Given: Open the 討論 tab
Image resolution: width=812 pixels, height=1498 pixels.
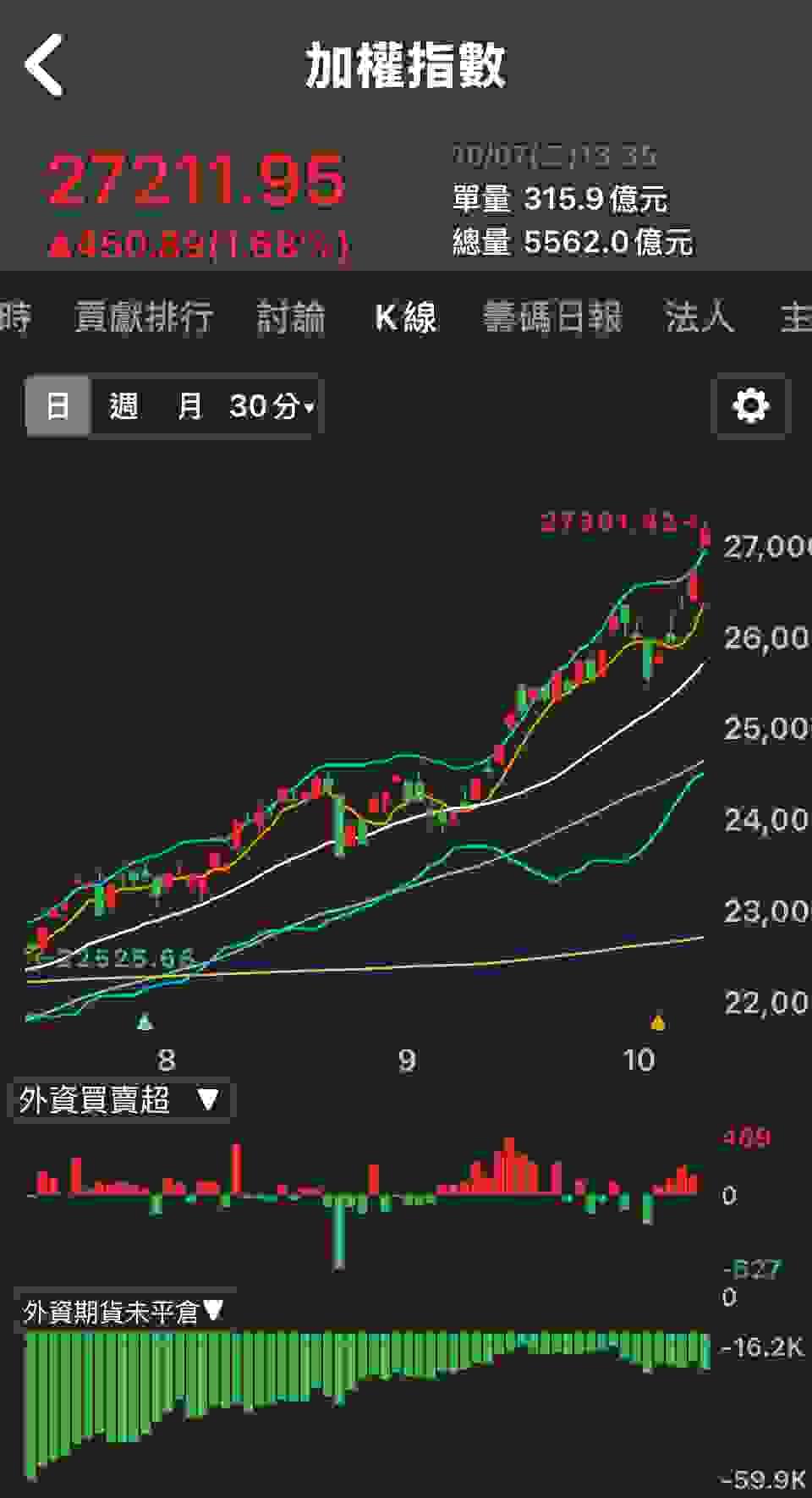Looking at the screenshot, I should (x=291, y=317).
